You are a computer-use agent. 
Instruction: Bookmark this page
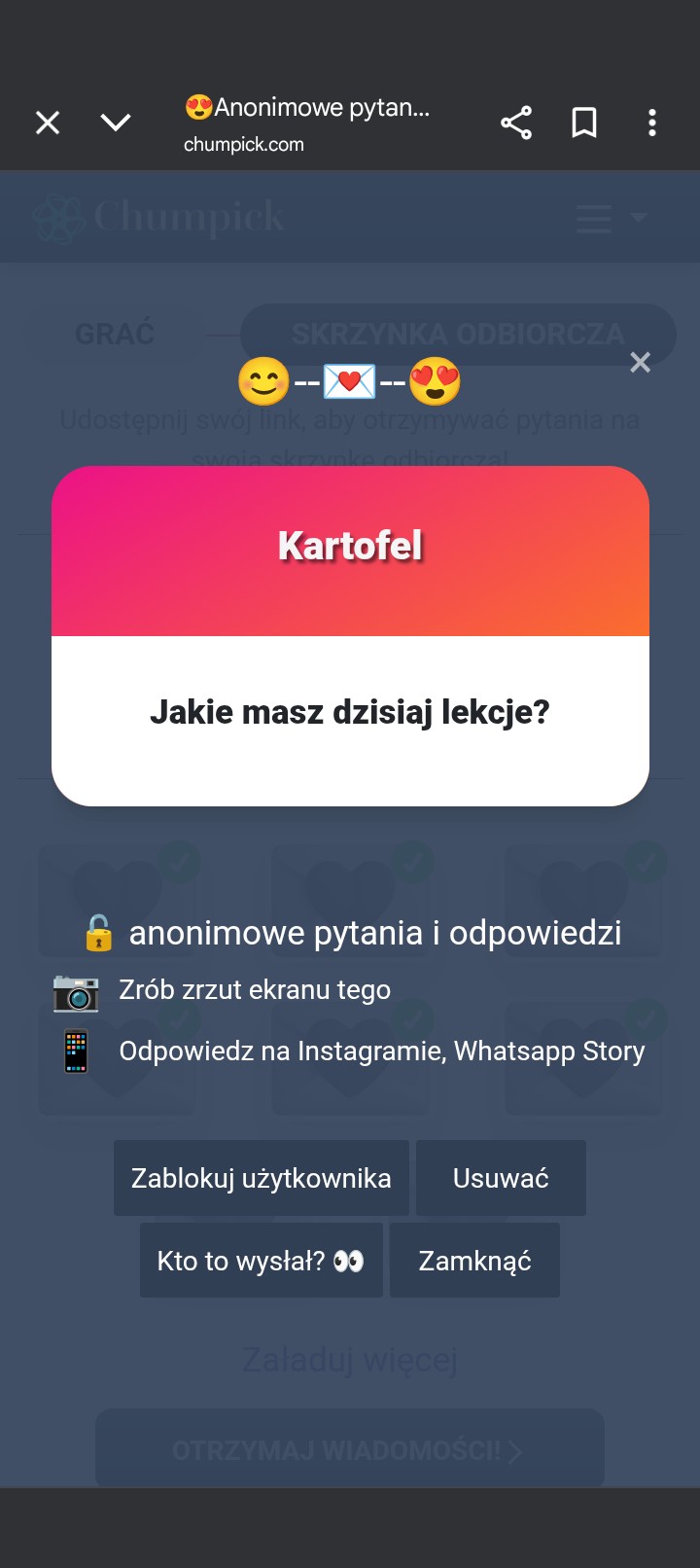(x=584, y=123)
